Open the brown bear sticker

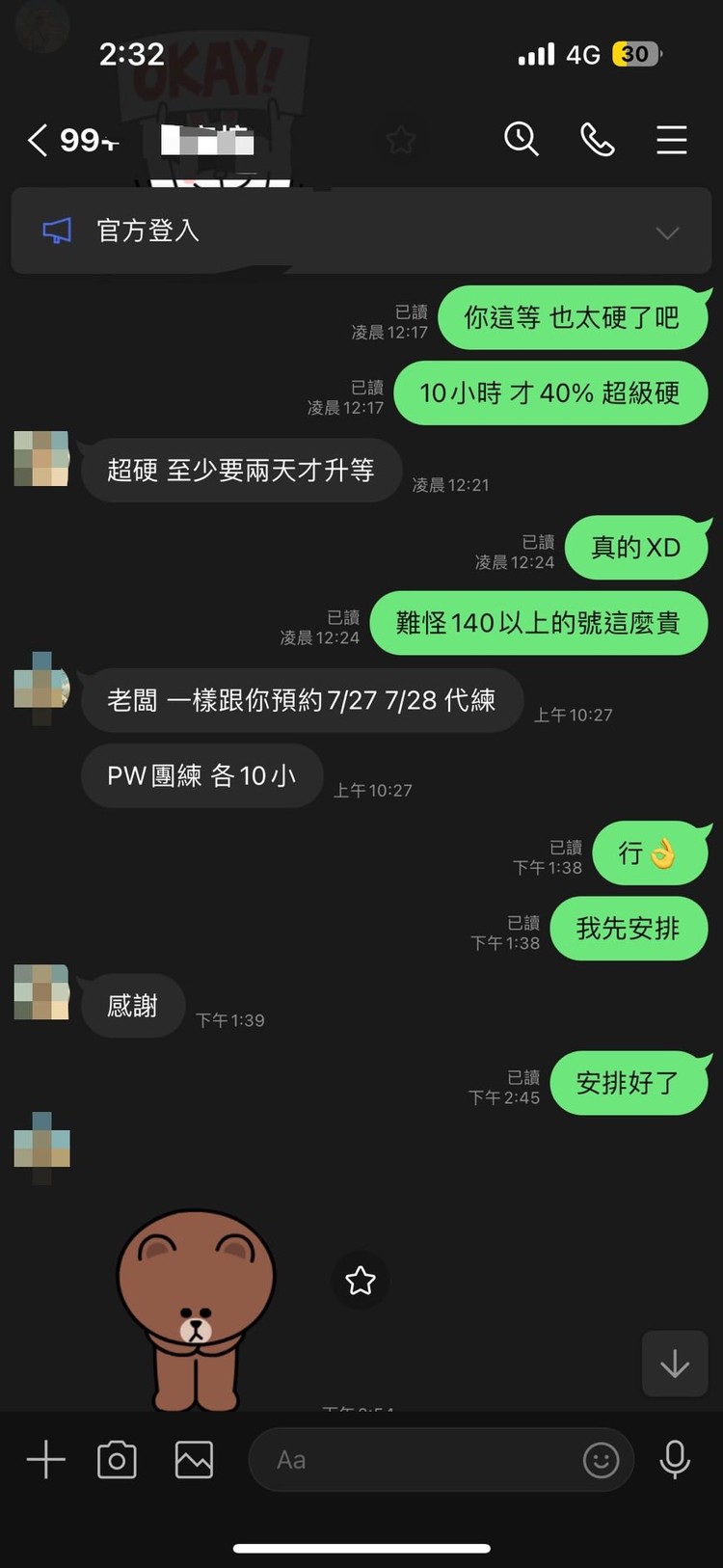[x=197, y=1307]
